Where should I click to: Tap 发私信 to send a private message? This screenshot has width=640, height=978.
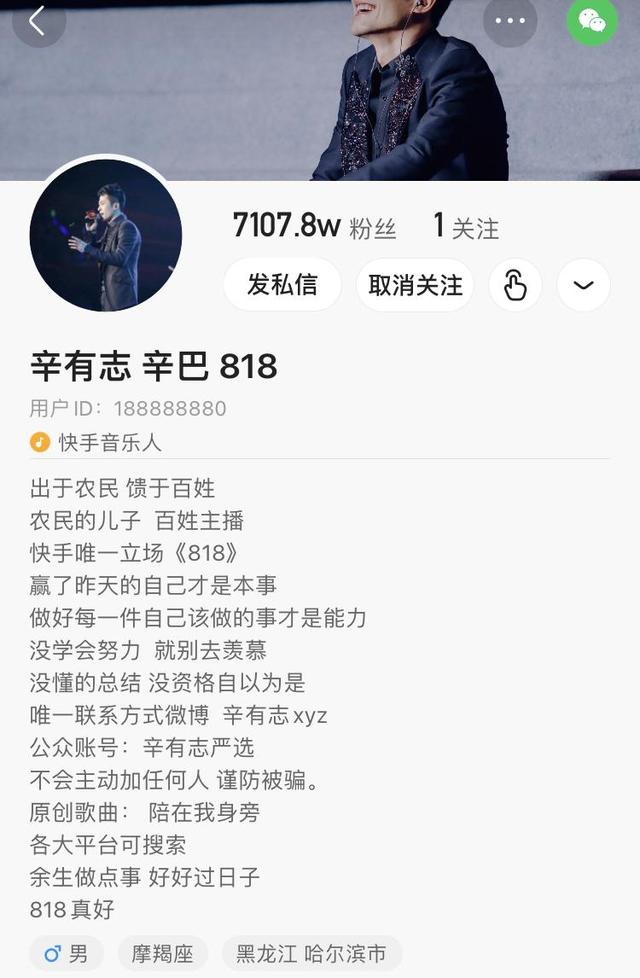pyautogui.click(x=282, y=285)
